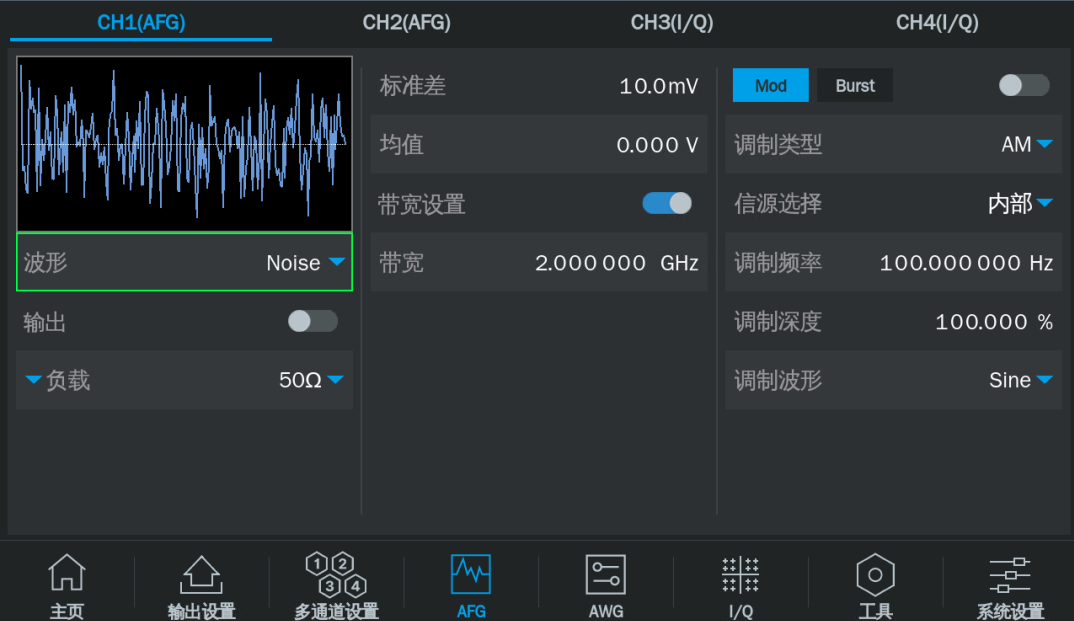Open the AWG section
Image resolution: width=1074 pixels, height=621 pixels.
tap(606, 586)
